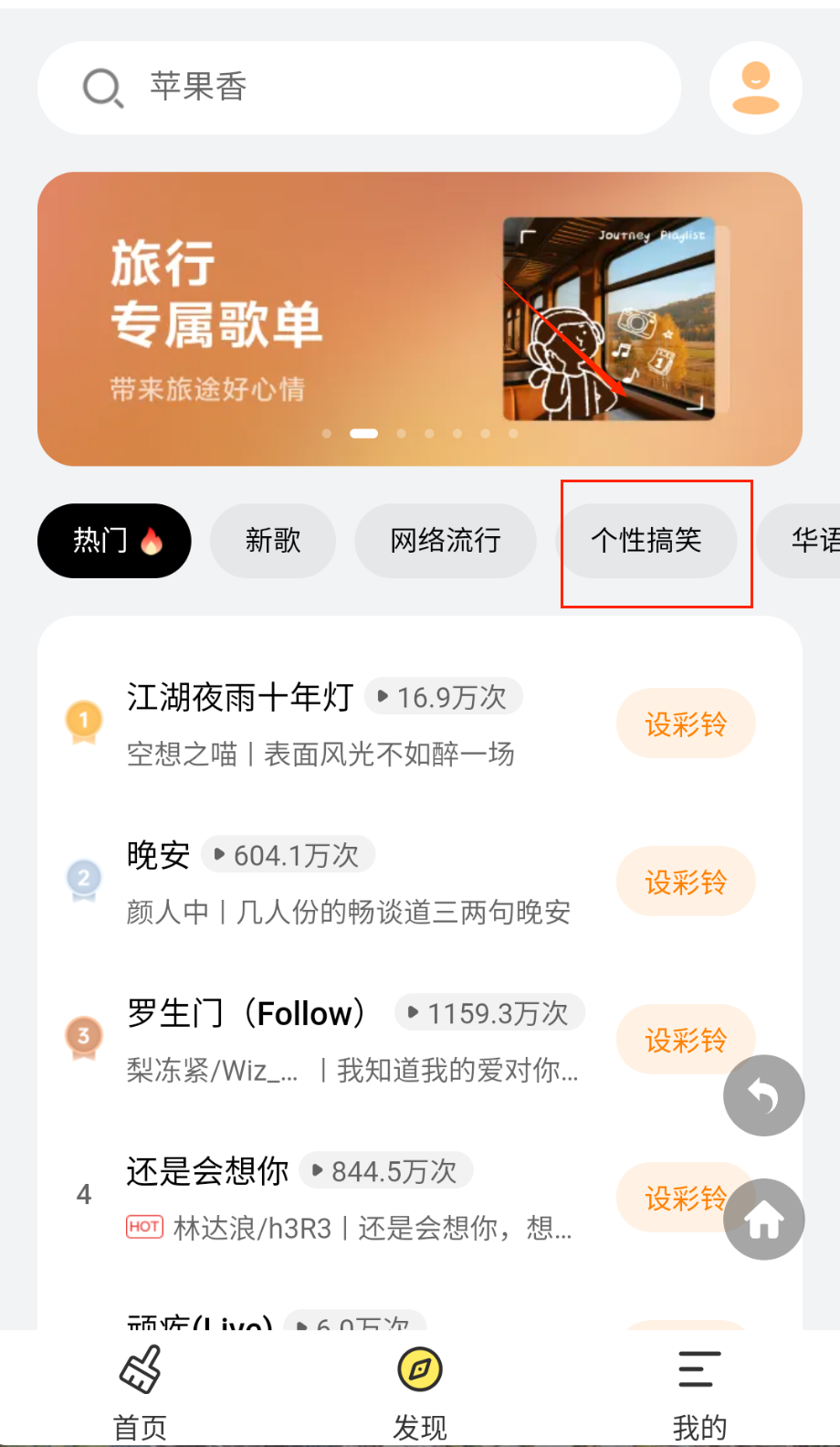Open the 我的 tab
The width and height of the screenshot is (840, 1447).
coord(699,1389)
